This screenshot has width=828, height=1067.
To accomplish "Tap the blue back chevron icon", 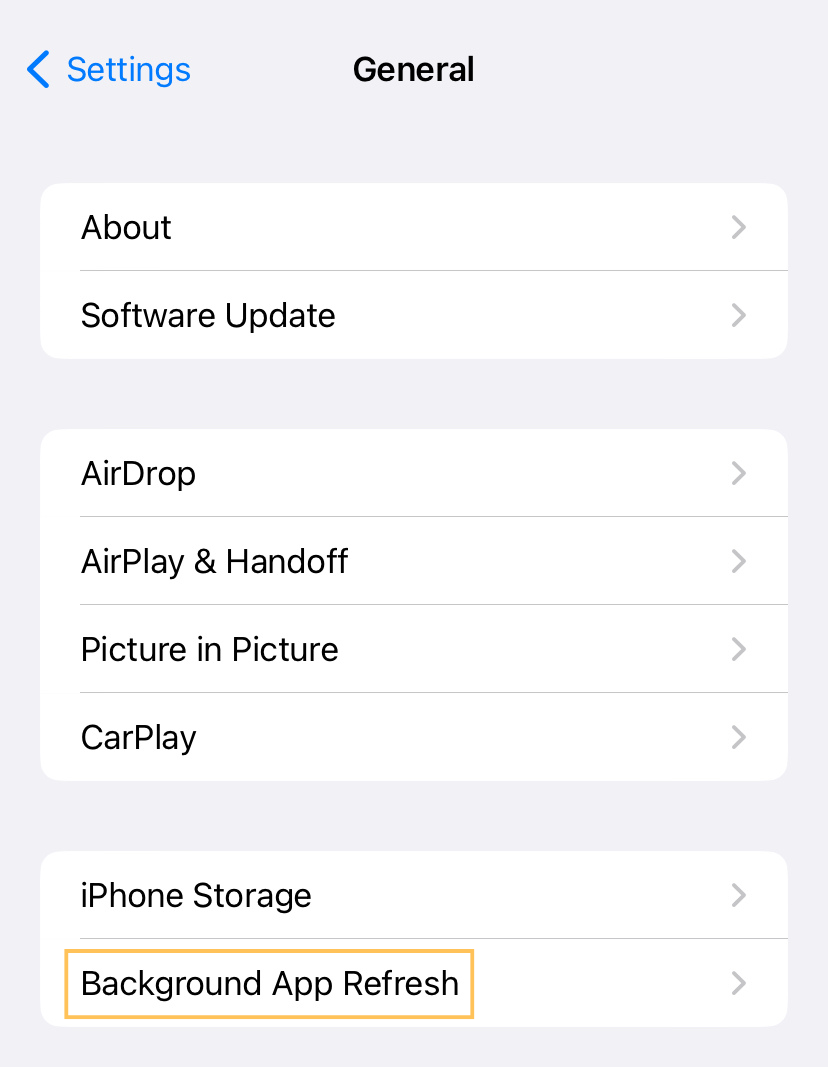I will coord(37,70).
